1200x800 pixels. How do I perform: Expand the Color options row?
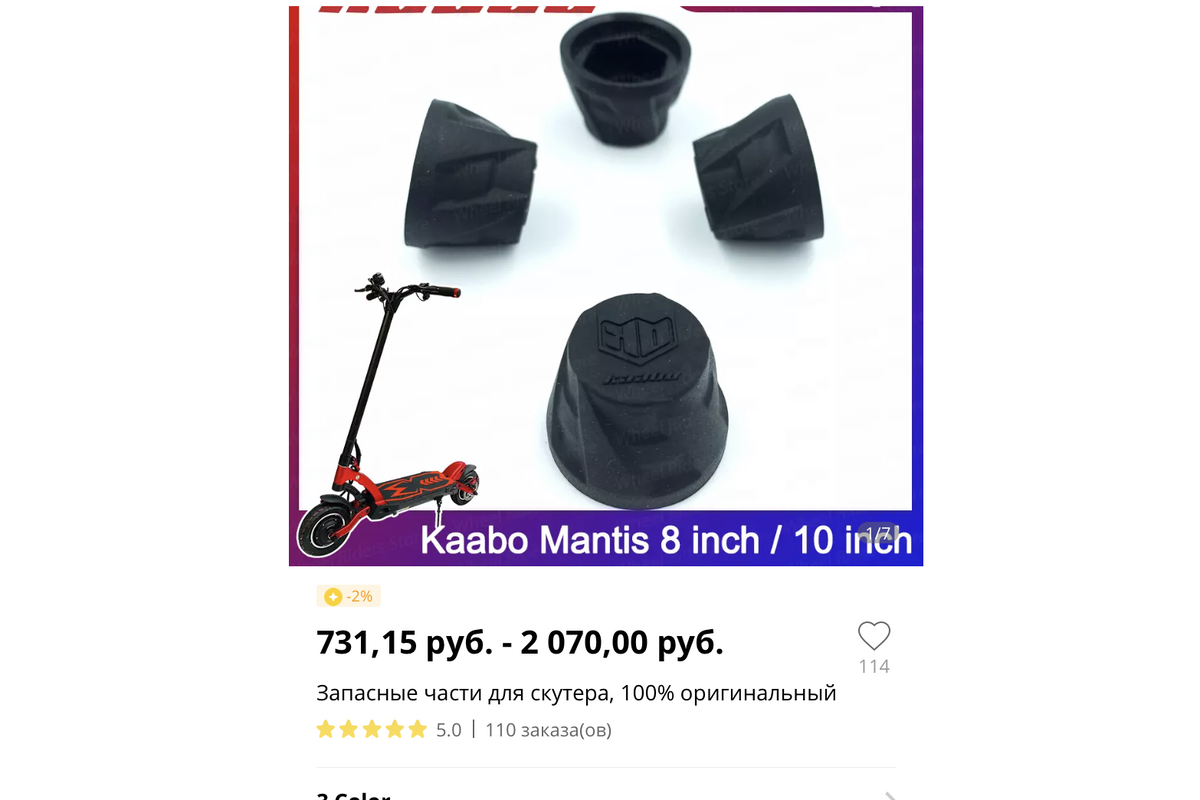[888, 795]
